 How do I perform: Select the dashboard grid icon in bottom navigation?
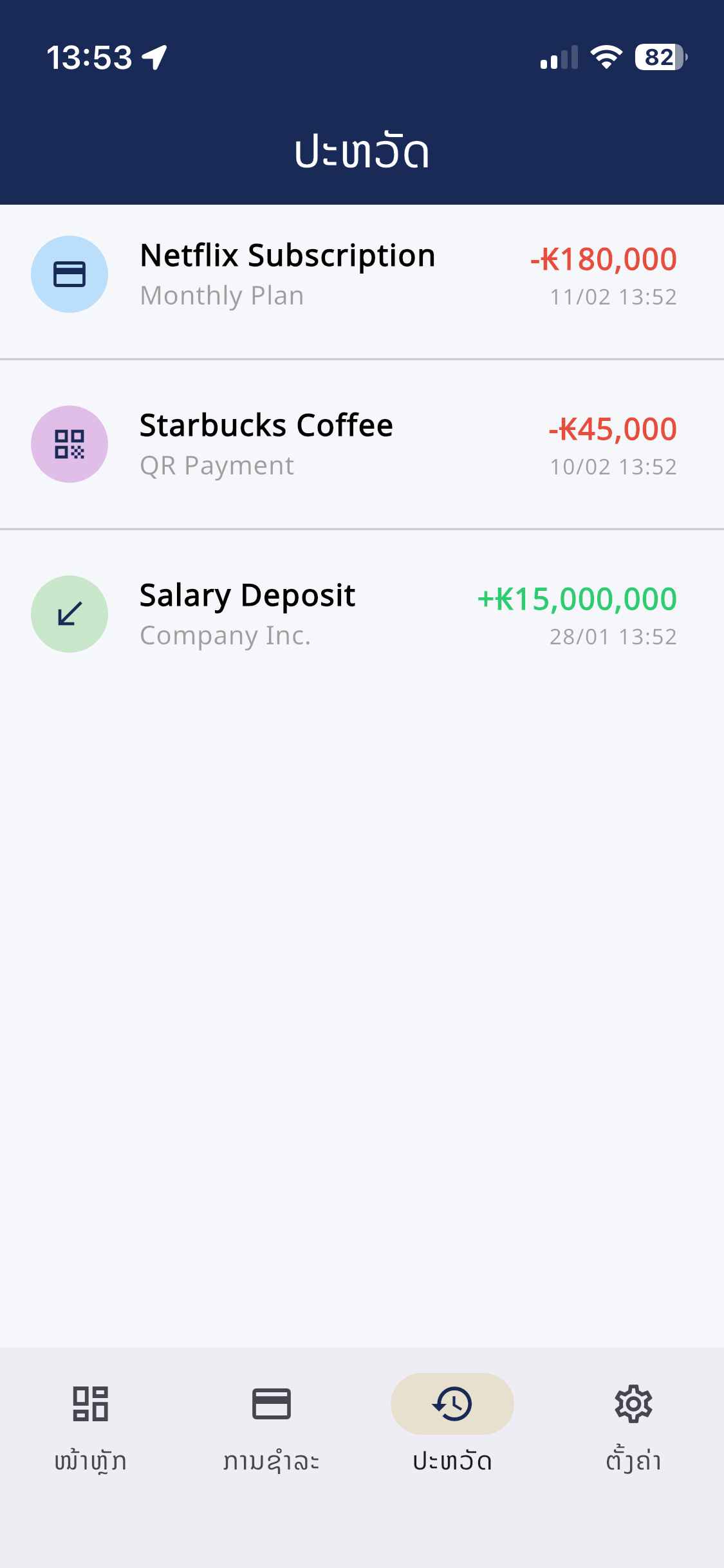[x=90, y=1406]
